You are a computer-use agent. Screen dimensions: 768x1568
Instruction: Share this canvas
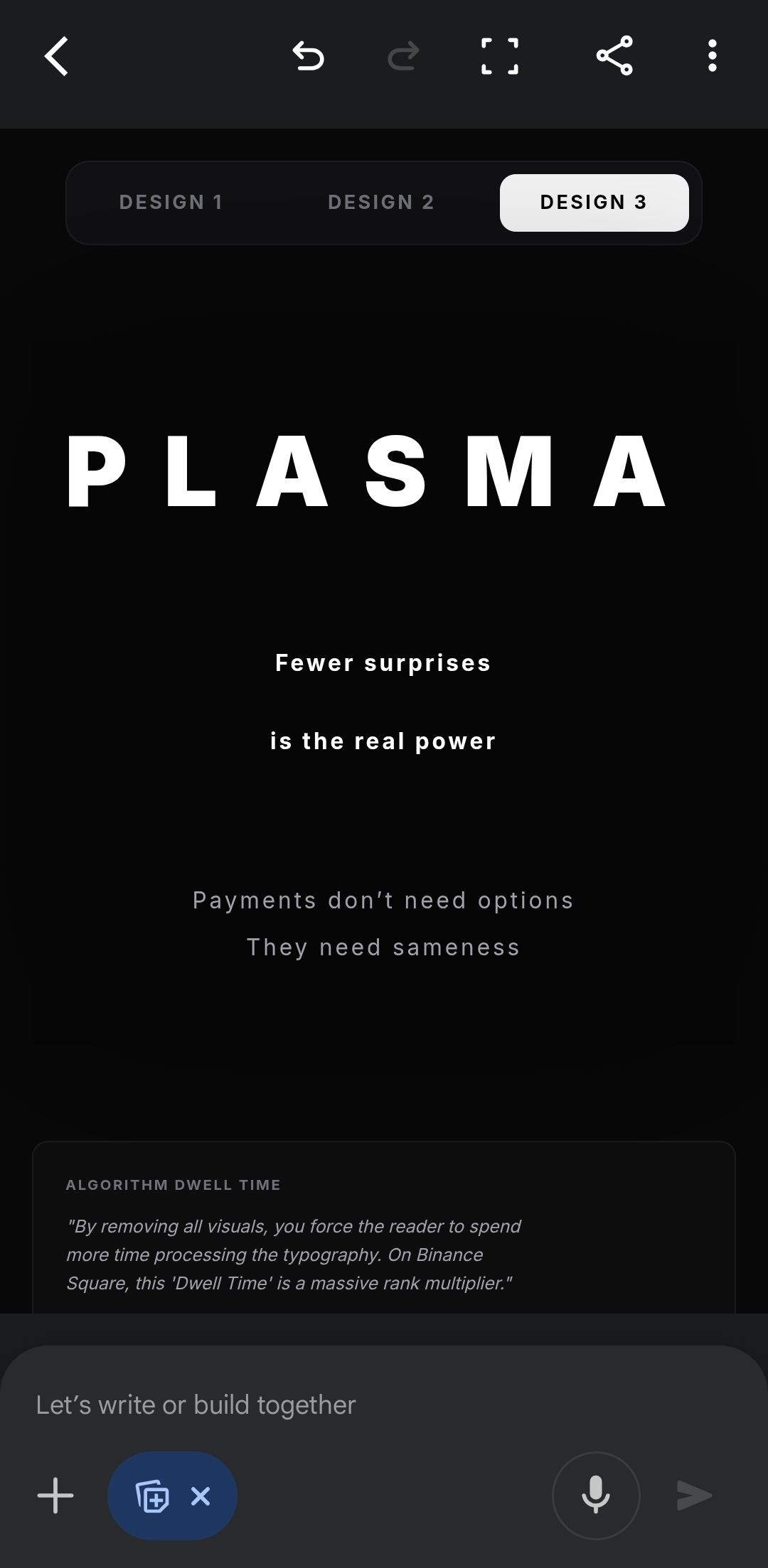(614, 55)
